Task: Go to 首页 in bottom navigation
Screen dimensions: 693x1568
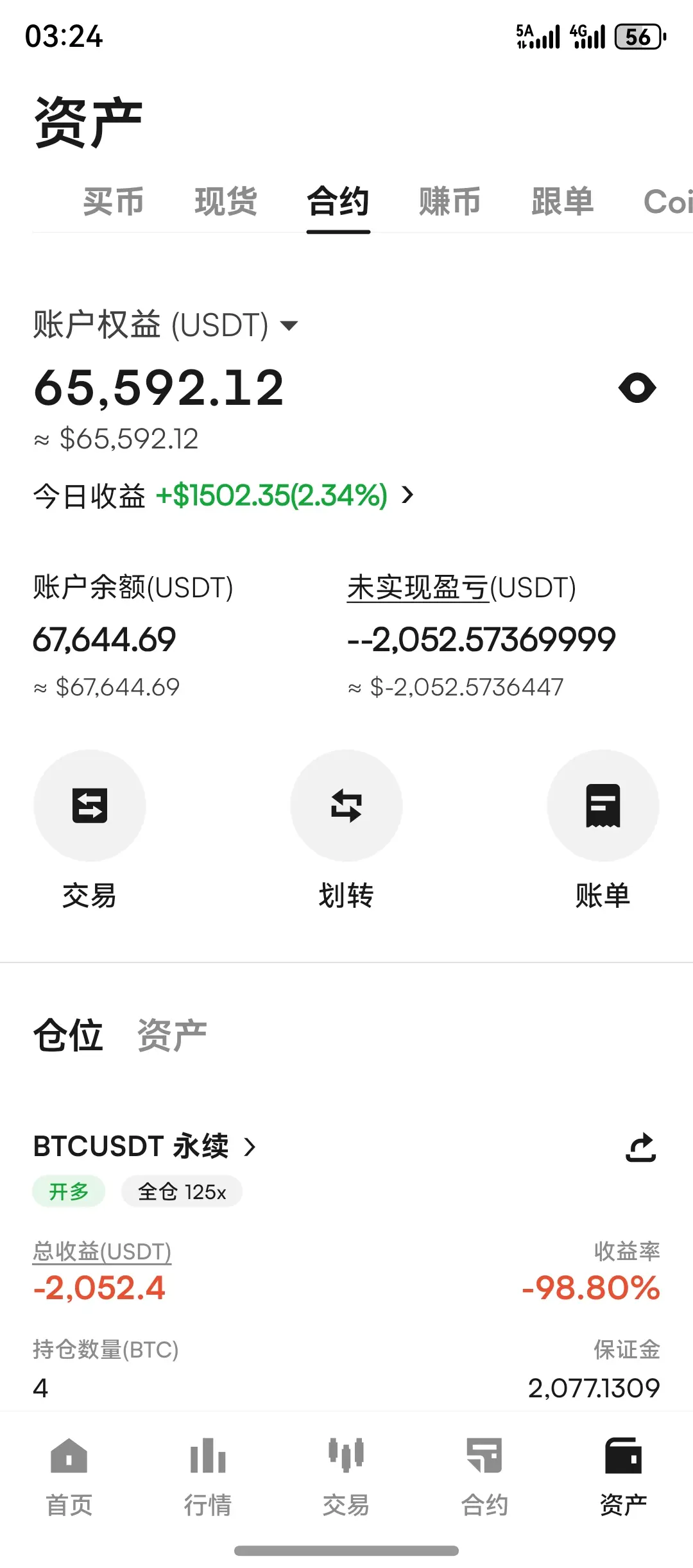Action: [x=69, y=1476]
